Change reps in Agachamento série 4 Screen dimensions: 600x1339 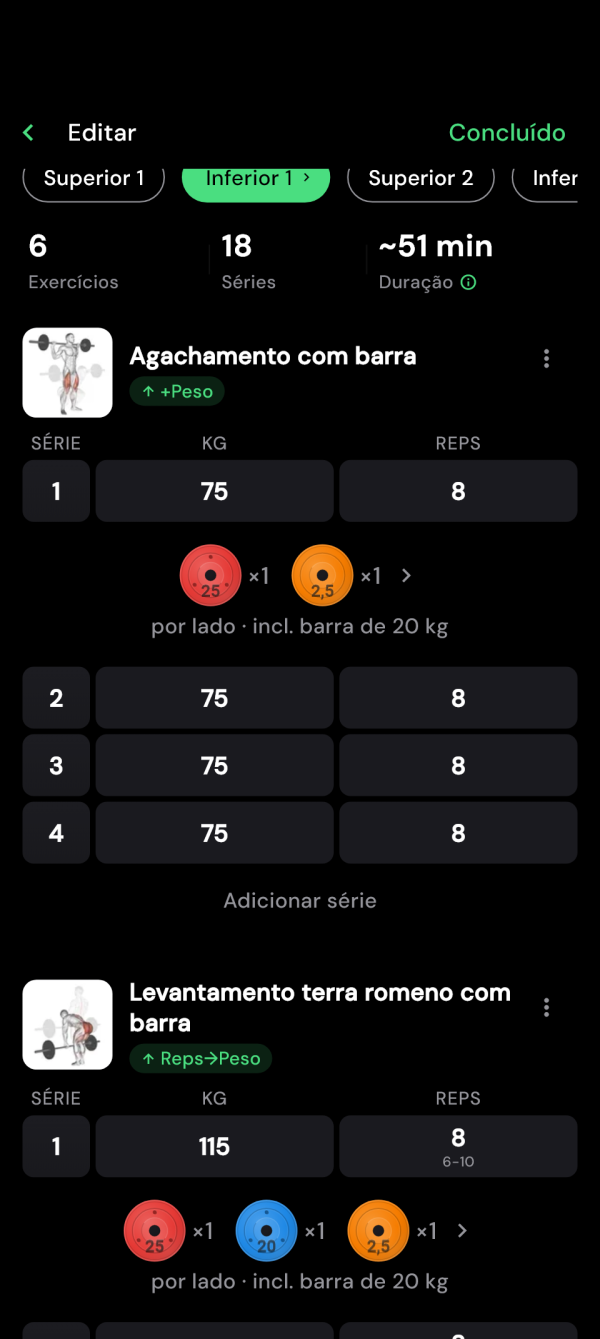coord(458,833)
